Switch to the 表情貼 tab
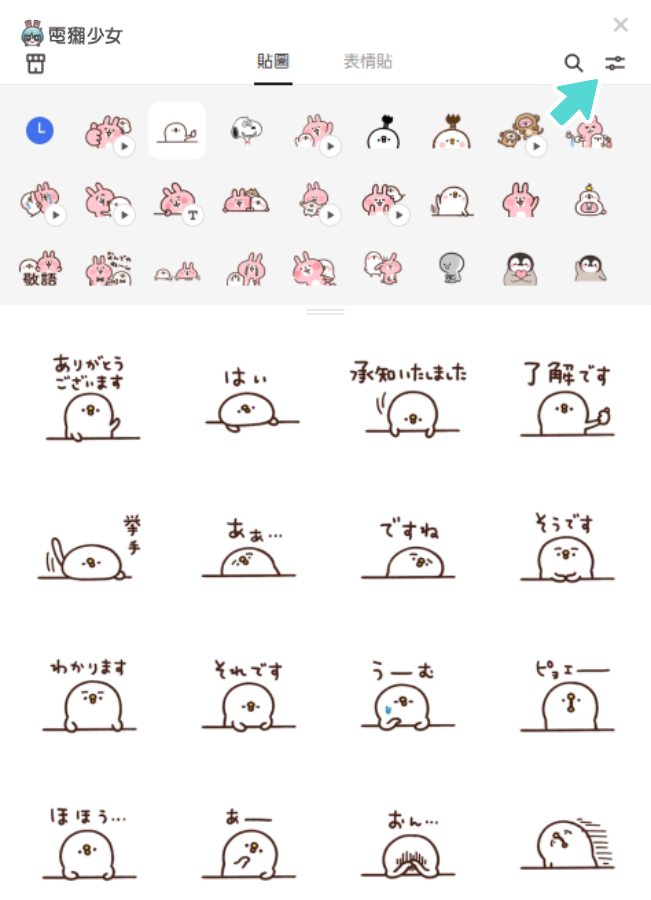Viewport: 651px width, 900px height. coord(368,62)
